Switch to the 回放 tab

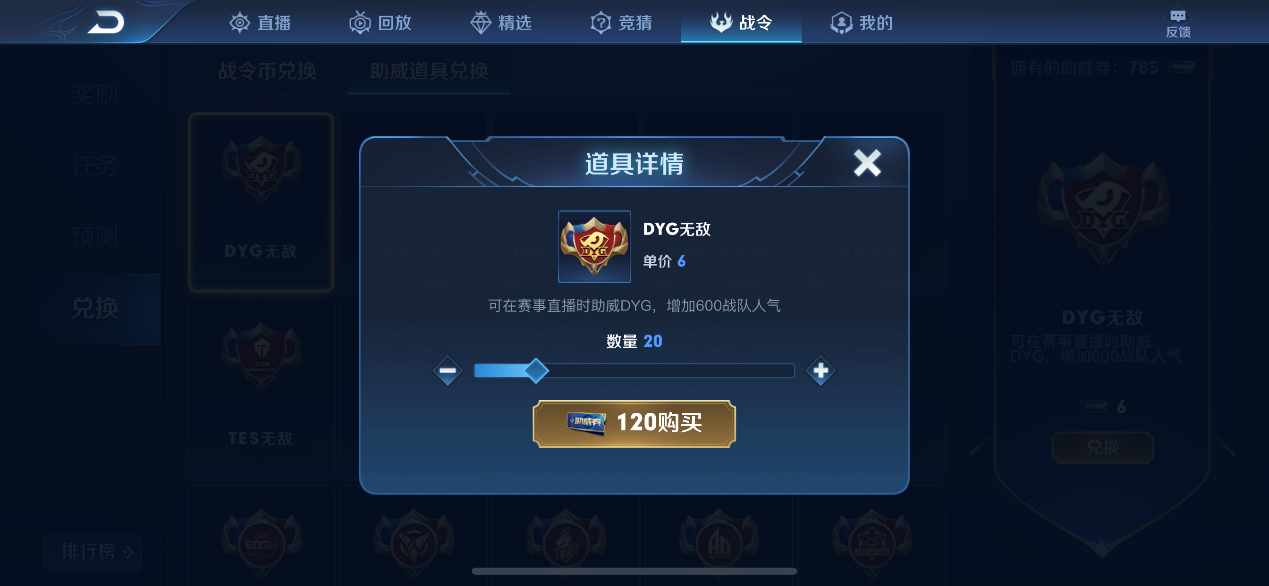[x=380, y=22]
